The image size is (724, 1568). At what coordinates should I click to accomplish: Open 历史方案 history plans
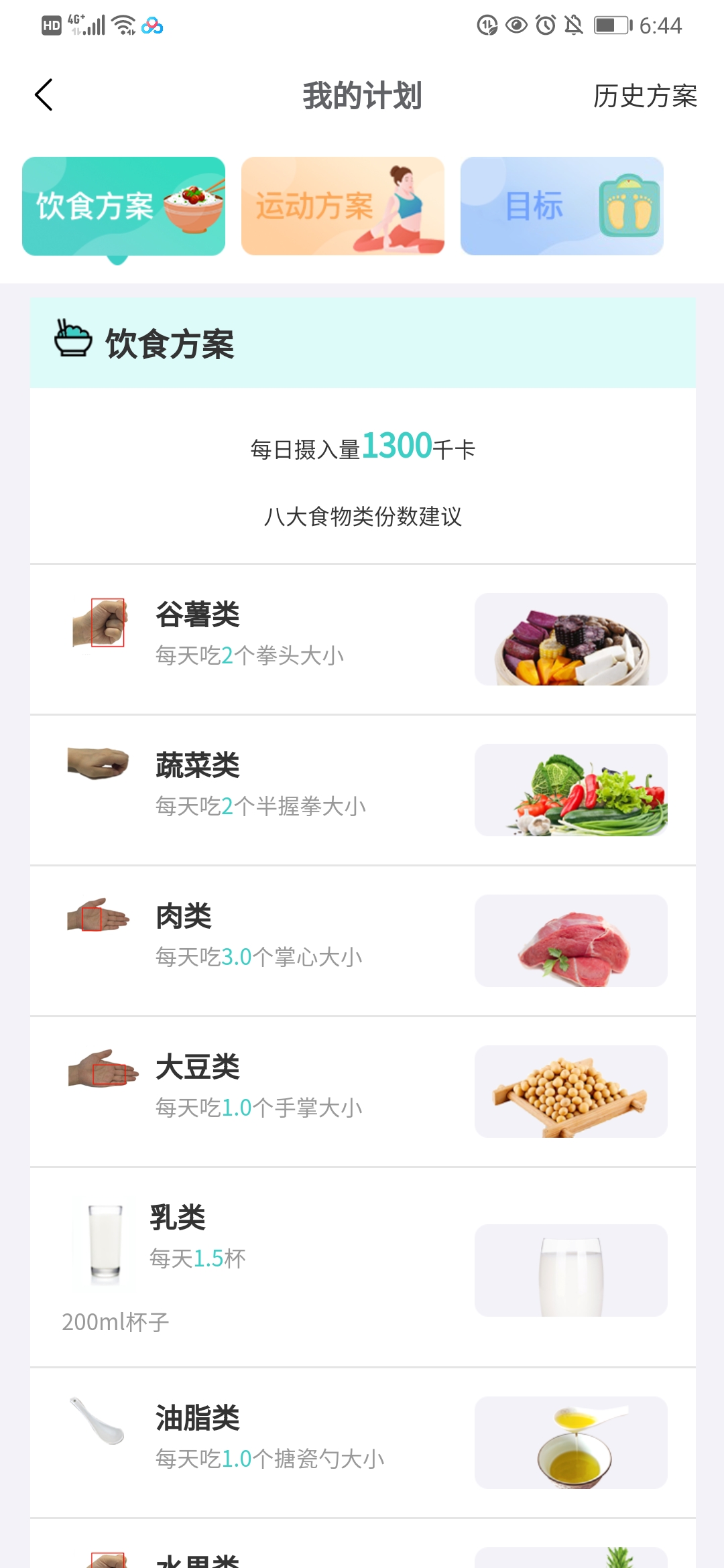(x=644, y=96)
